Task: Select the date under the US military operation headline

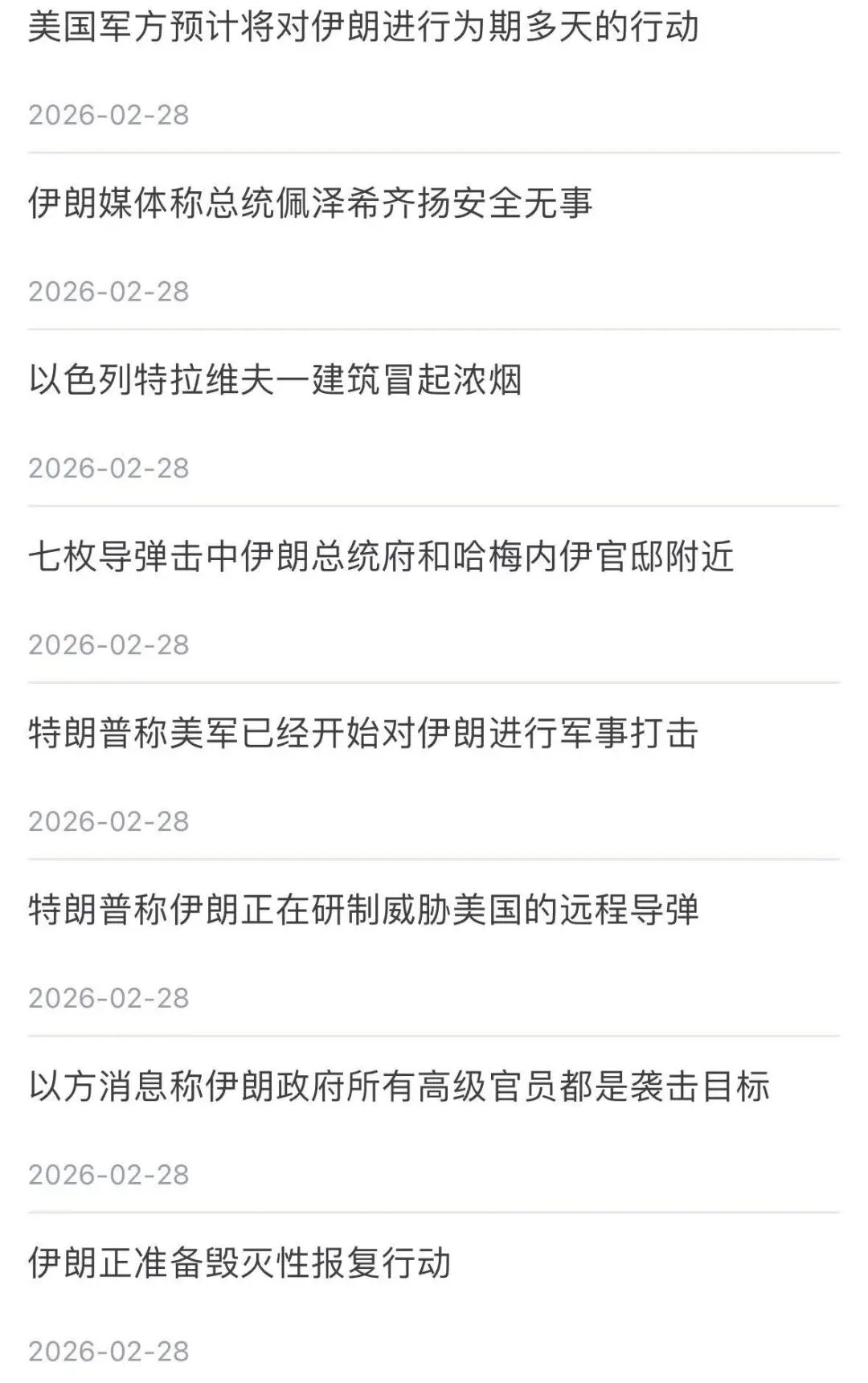Action: [110, 117]
